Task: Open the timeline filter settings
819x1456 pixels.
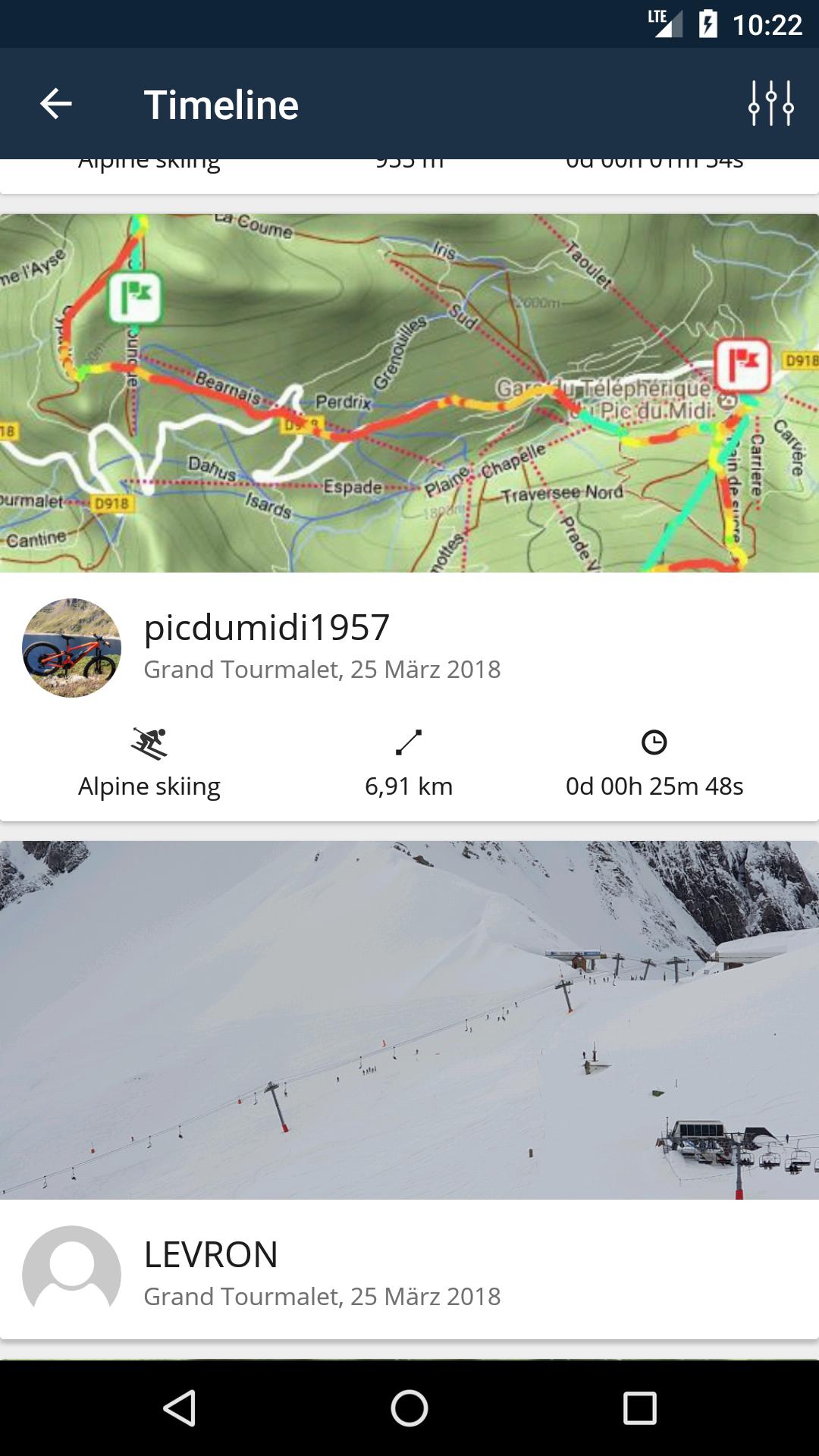Action: [770, 104]
